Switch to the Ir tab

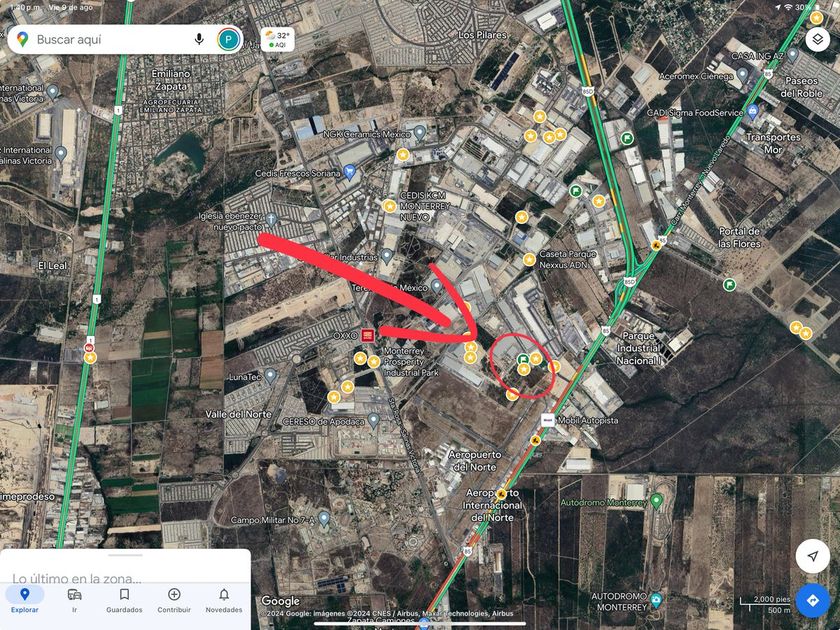tap(74, 600)
